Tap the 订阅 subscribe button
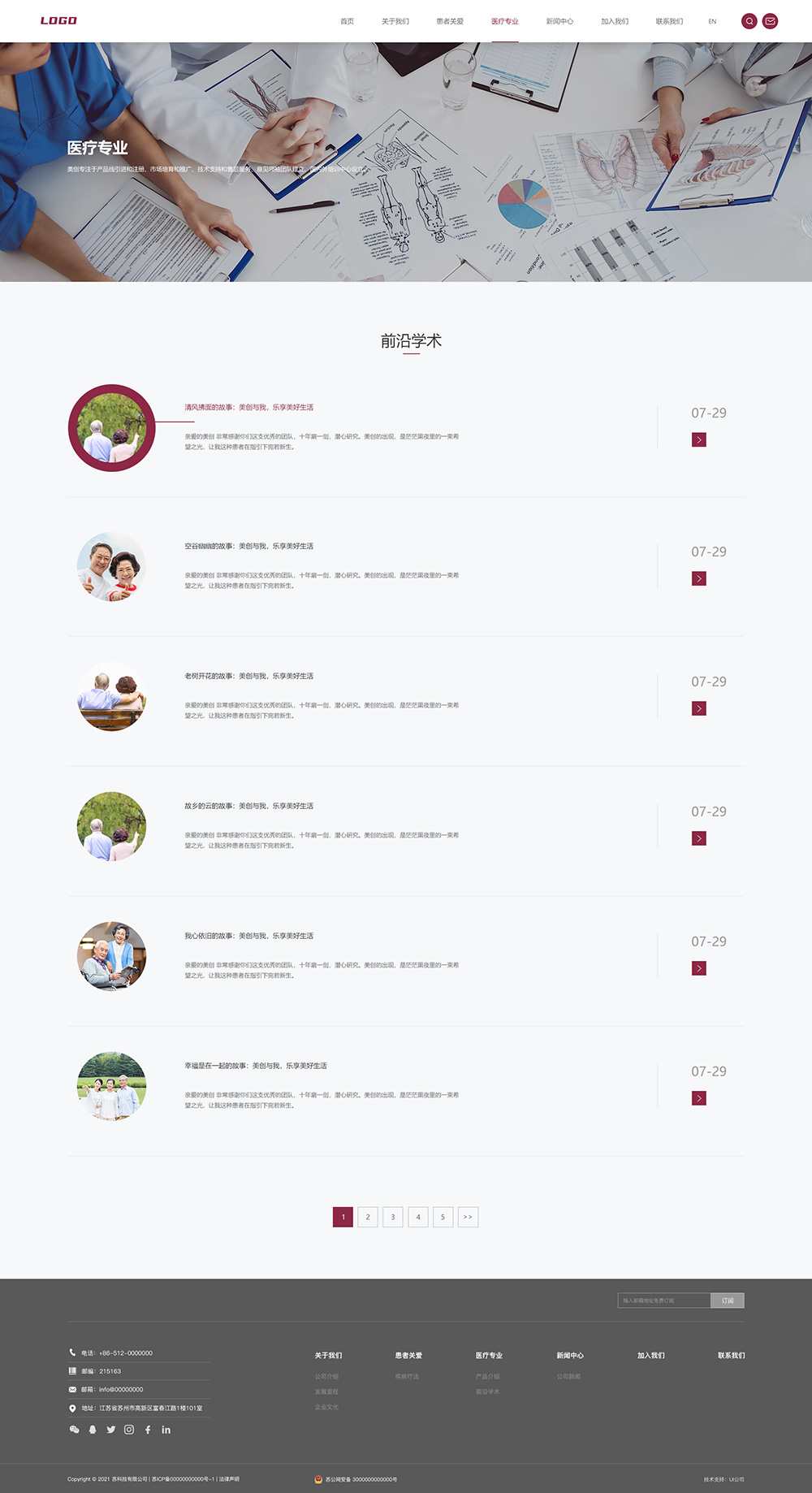The height and width of the screenshot is (1493, 812). click(x=728, y=1300)
